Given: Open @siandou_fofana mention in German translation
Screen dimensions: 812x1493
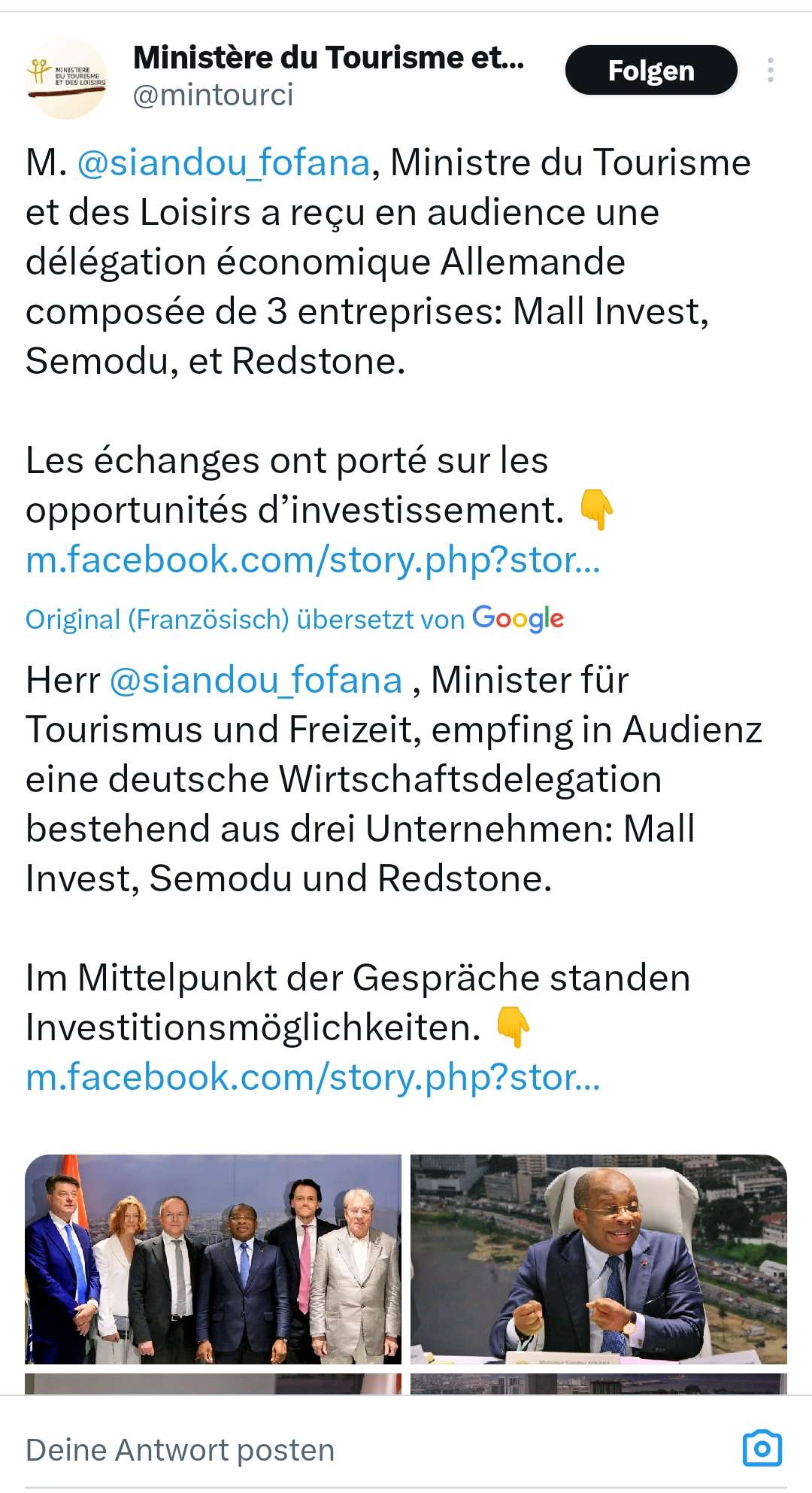Looking at the screenshot, I should pos(256,681).
